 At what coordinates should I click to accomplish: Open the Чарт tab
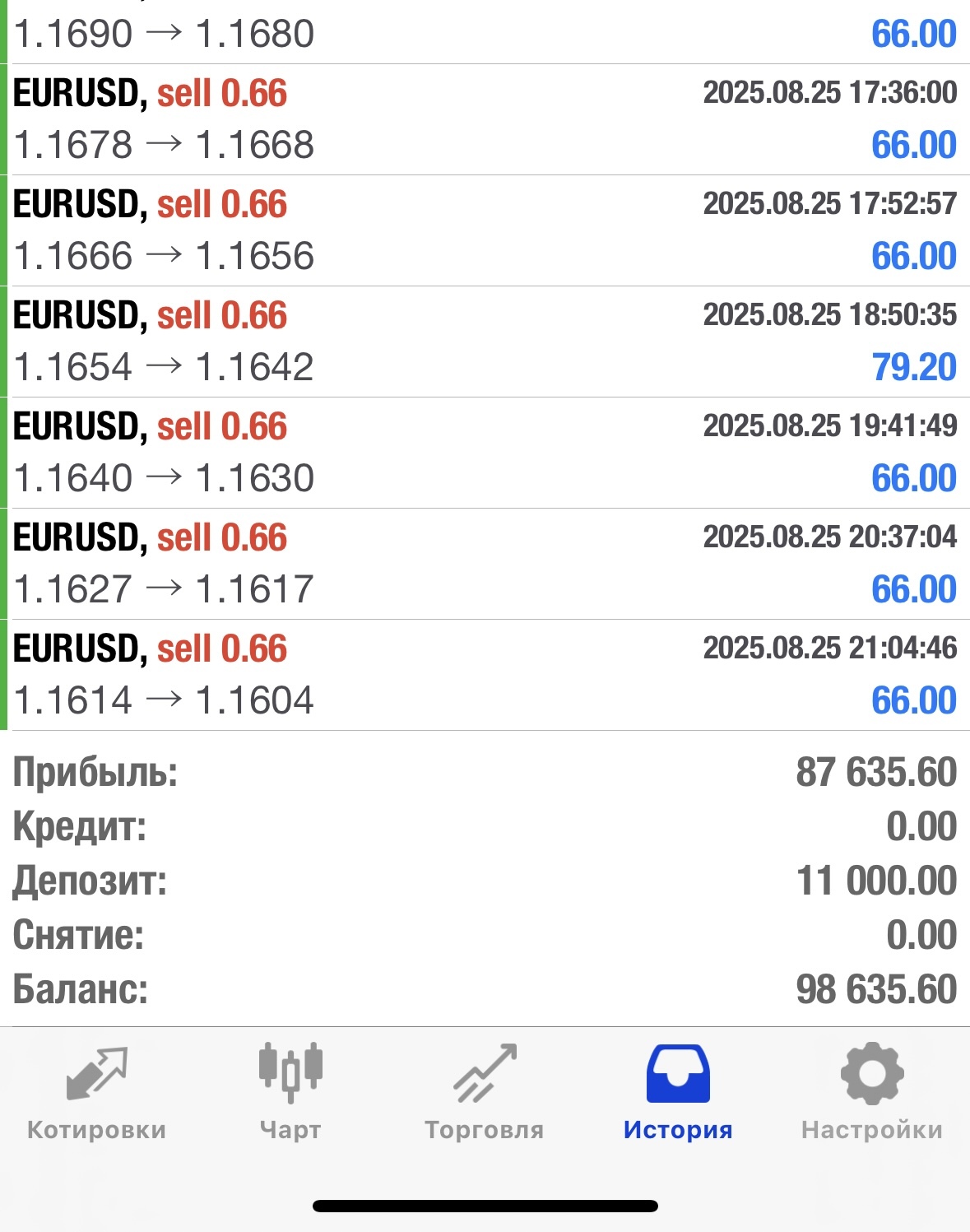[x=290, y=1092]
